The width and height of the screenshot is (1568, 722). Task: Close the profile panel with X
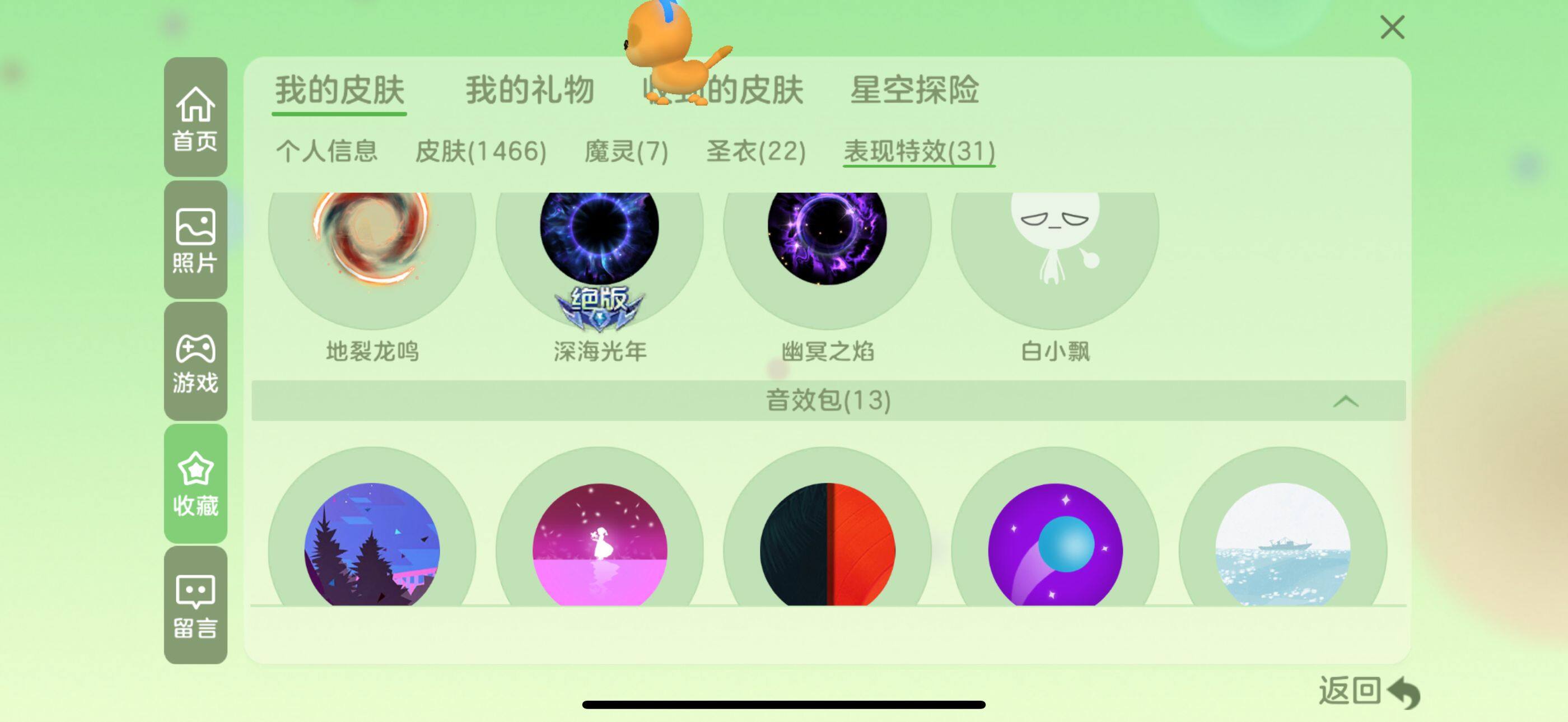[1392, 27]
